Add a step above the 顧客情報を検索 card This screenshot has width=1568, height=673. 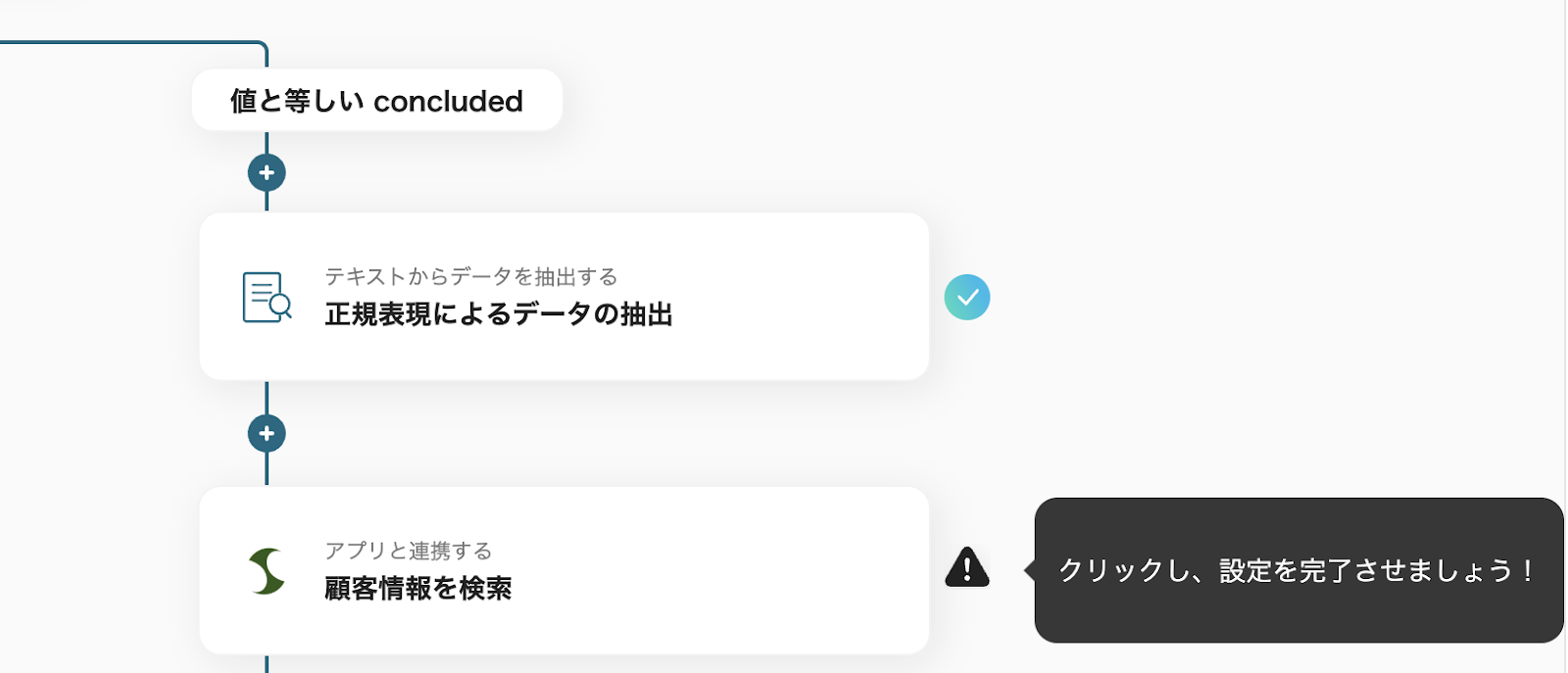(267, 434)
